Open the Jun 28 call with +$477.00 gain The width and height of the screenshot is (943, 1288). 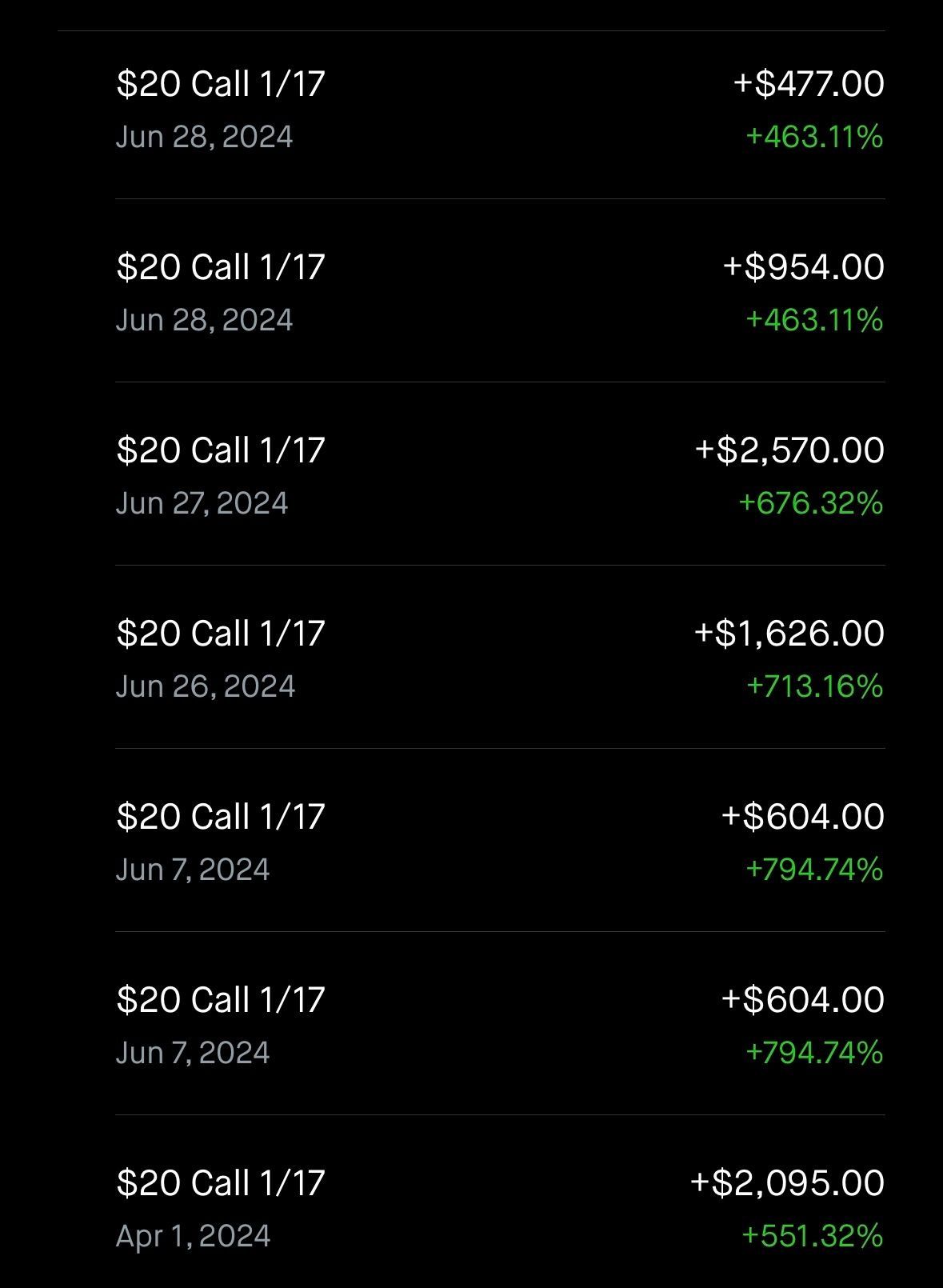coord(499,110)
